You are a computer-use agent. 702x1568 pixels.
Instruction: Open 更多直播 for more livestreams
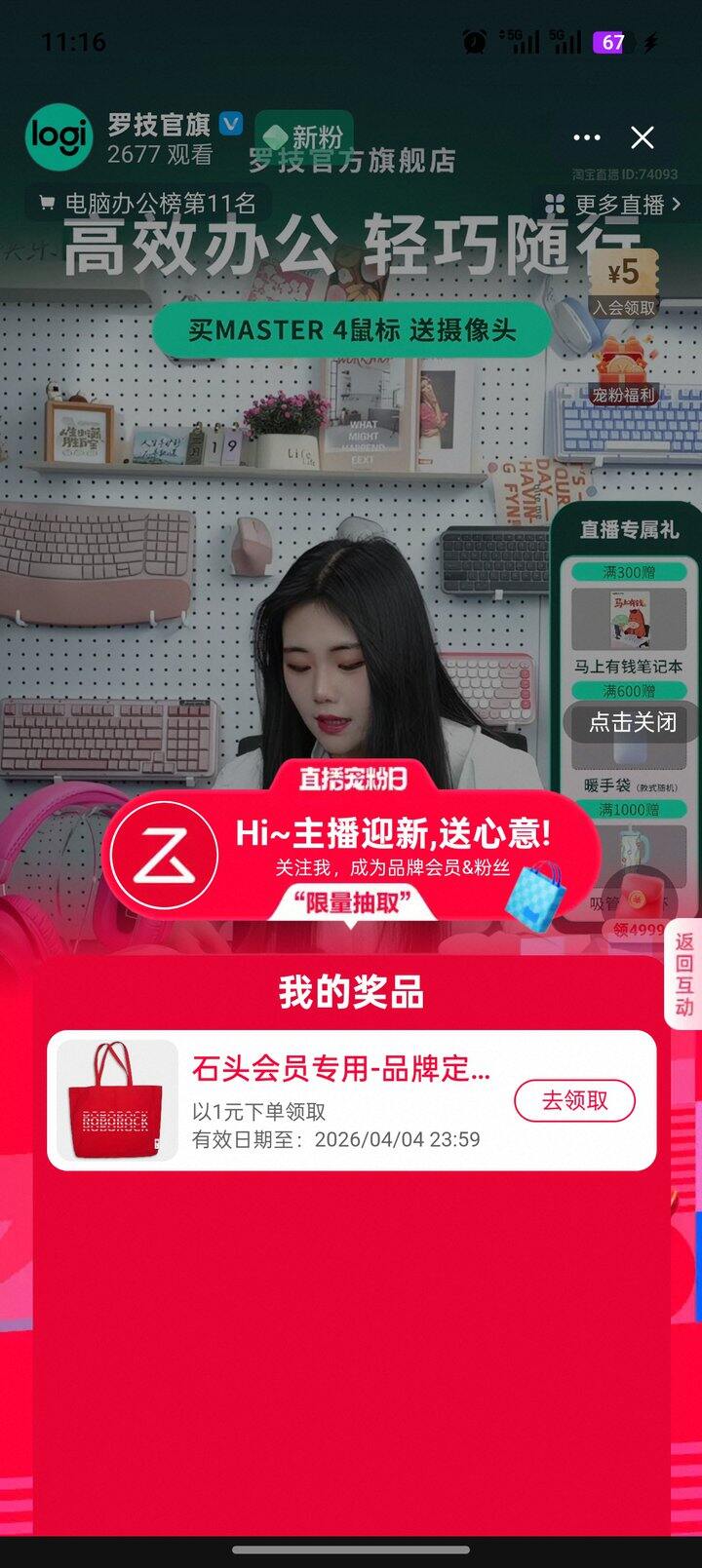pyautogui.click(x=614, y=205)
